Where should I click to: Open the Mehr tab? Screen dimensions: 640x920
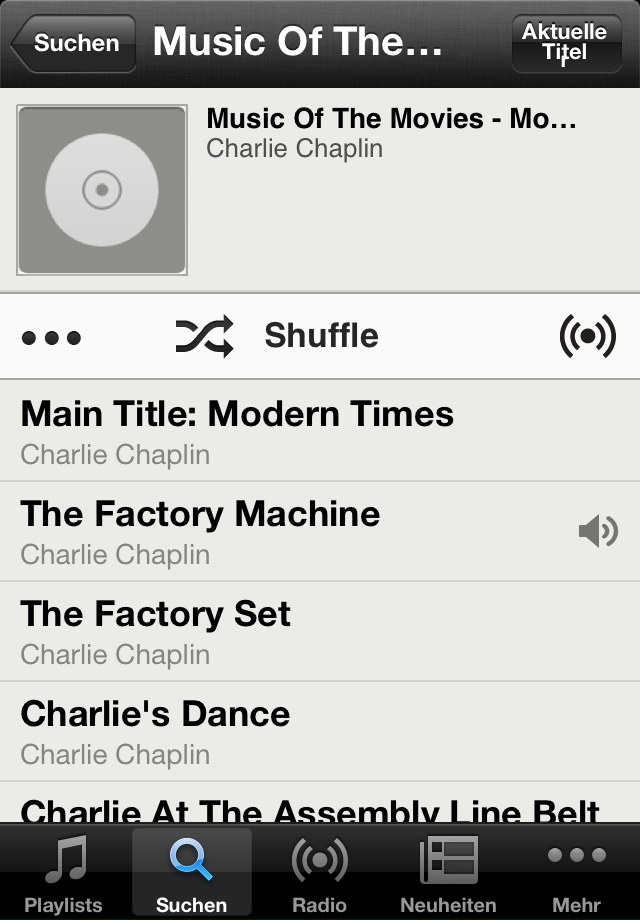coord(577,873)
